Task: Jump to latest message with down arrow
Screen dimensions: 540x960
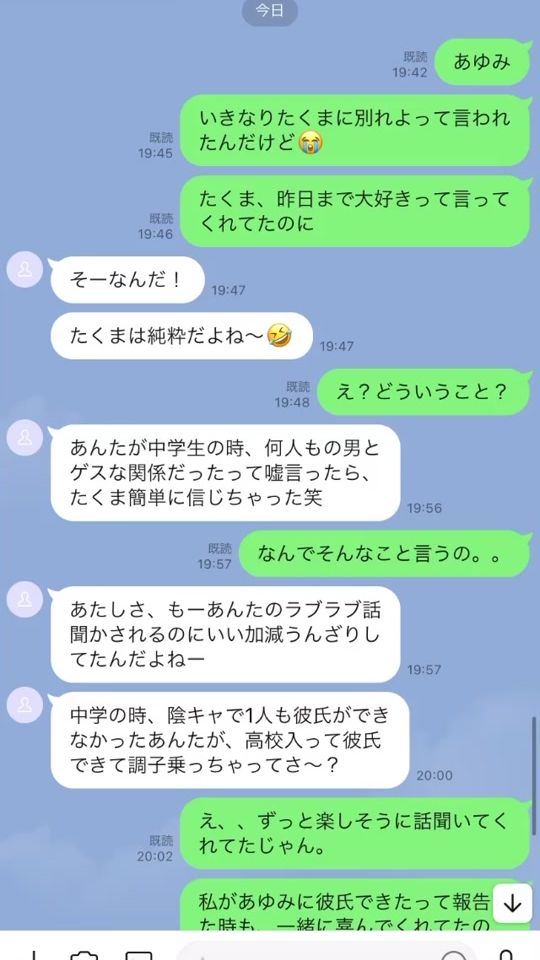Action: pos(512,903)
